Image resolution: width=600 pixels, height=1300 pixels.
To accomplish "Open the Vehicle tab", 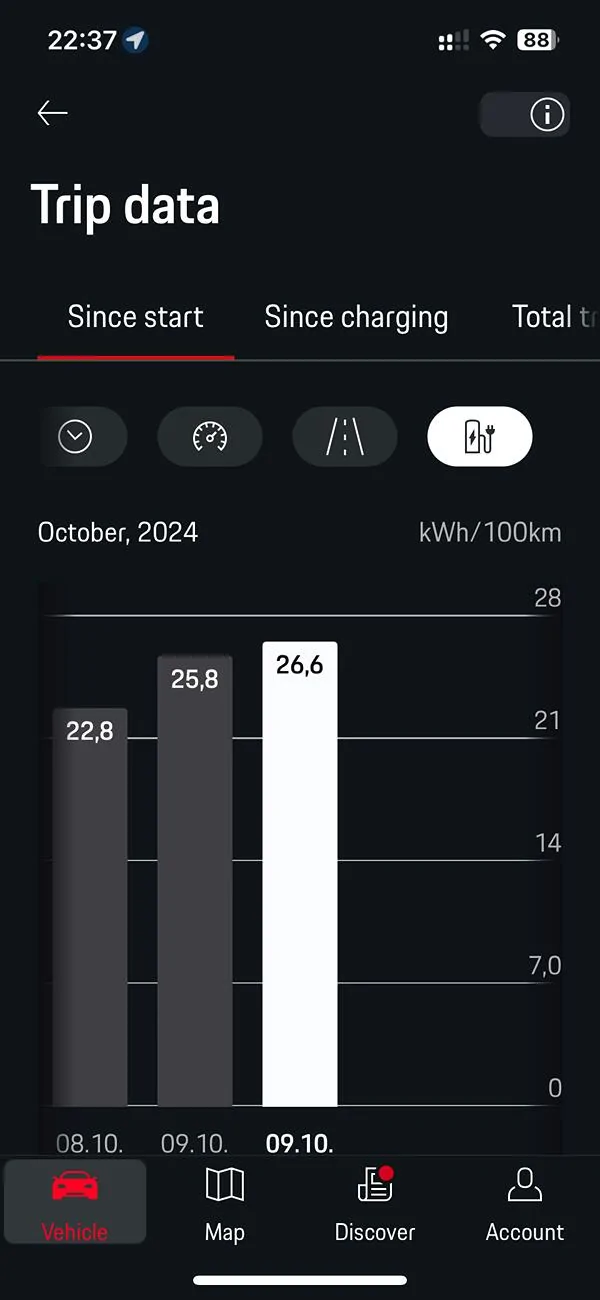I will 75,1203.
